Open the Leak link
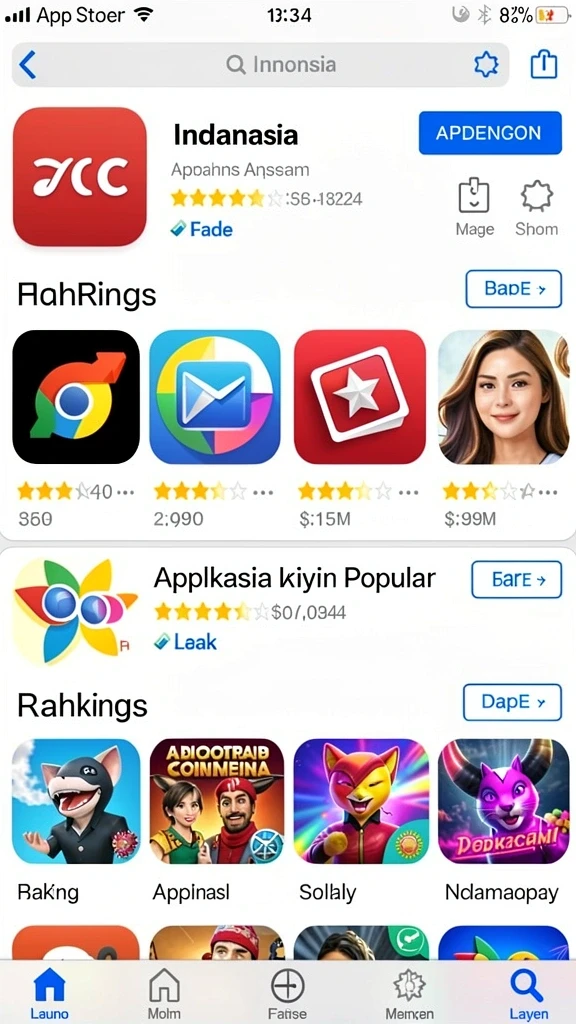The height and width of the screenshot is (1024, 576). (185, 642)
